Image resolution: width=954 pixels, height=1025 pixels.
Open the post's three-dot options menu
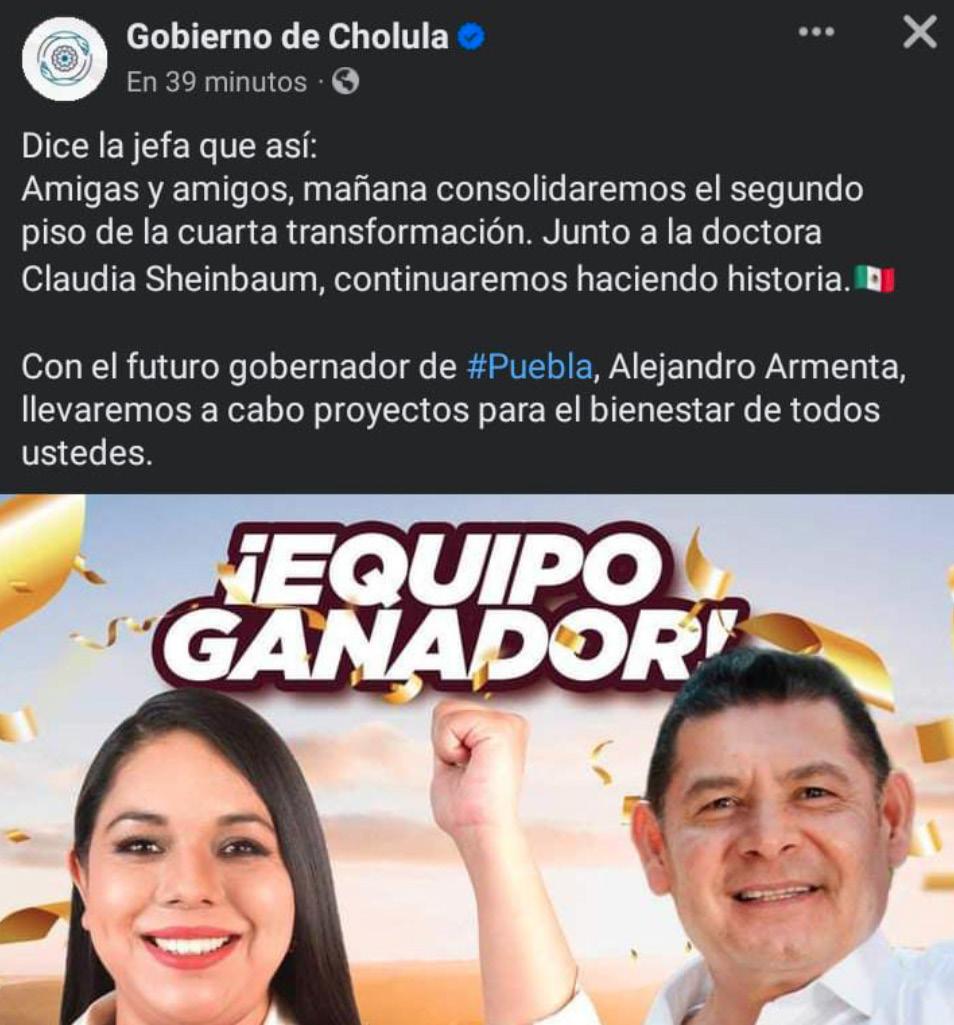point(816,33)
